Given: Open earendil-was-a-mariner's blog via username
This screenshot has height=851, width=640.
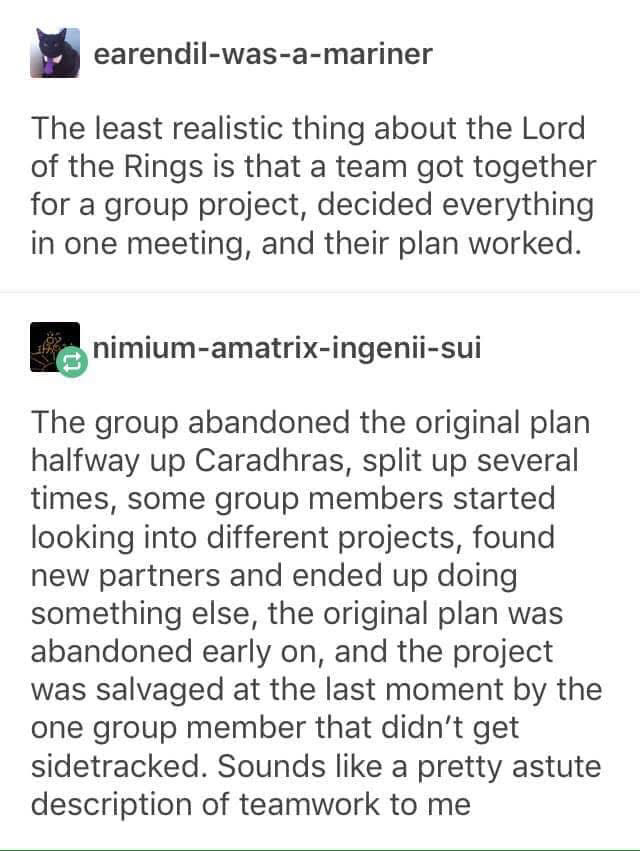Looking at the screenshot, I should [262, 53].
